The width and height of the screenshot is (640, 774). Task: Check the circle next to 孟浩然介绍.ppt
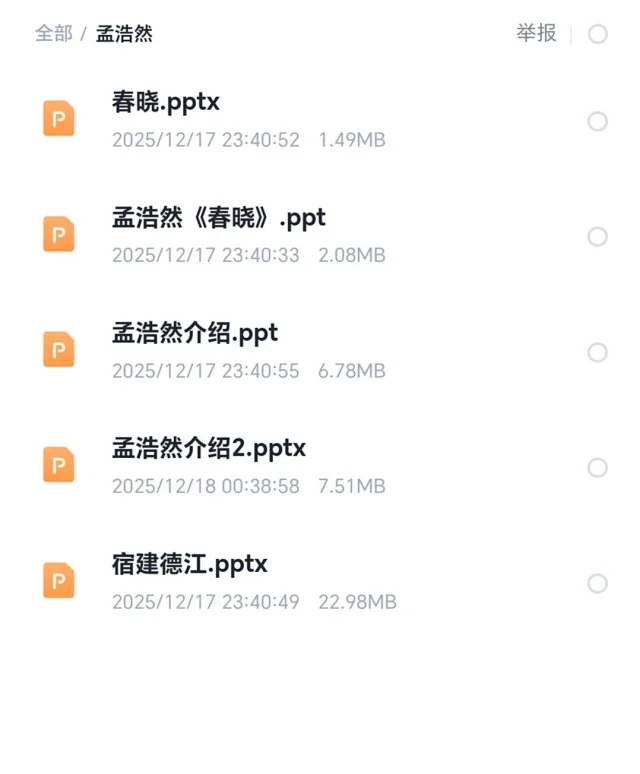point(598,353)
